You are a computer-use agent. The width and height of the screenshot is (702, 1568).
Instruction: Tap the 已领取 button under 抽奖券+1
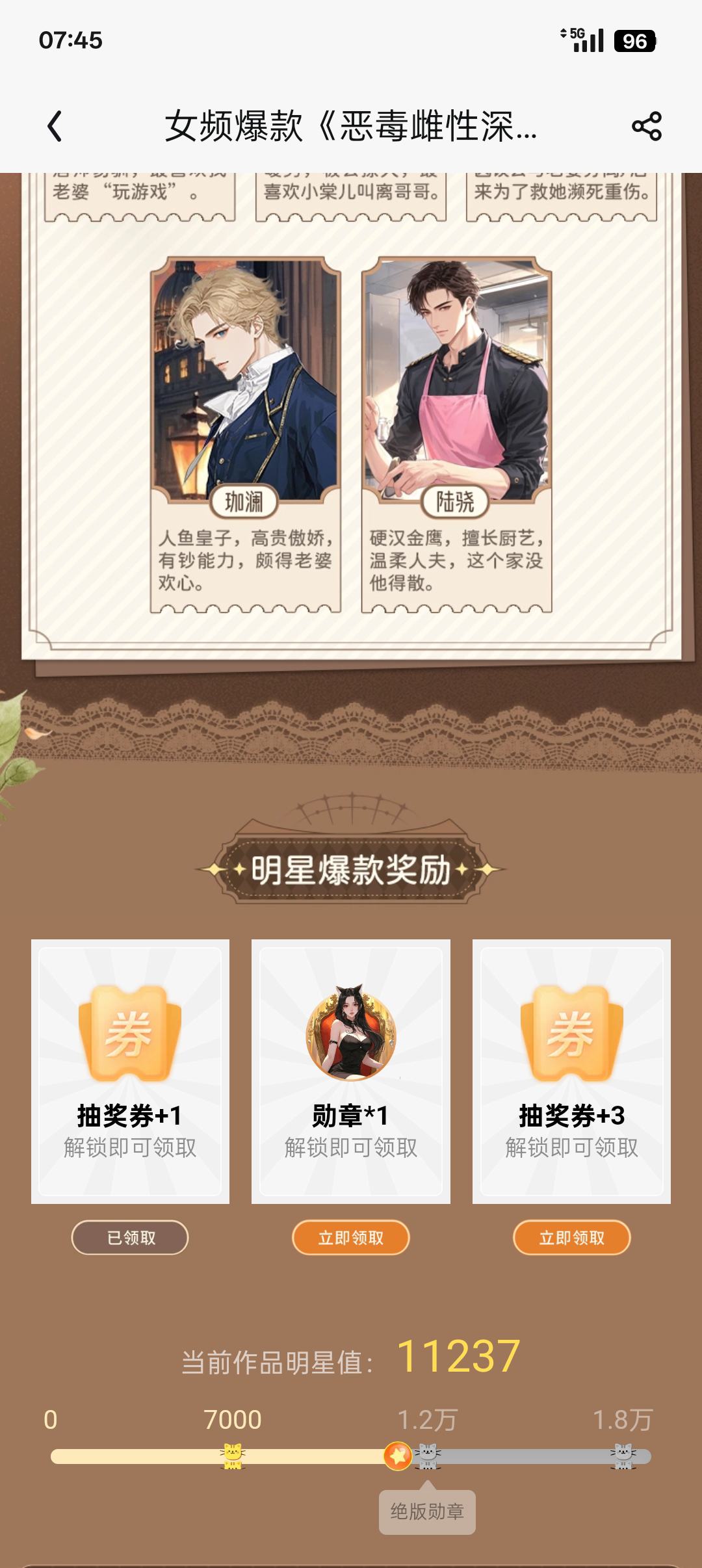pos(130,1238)
